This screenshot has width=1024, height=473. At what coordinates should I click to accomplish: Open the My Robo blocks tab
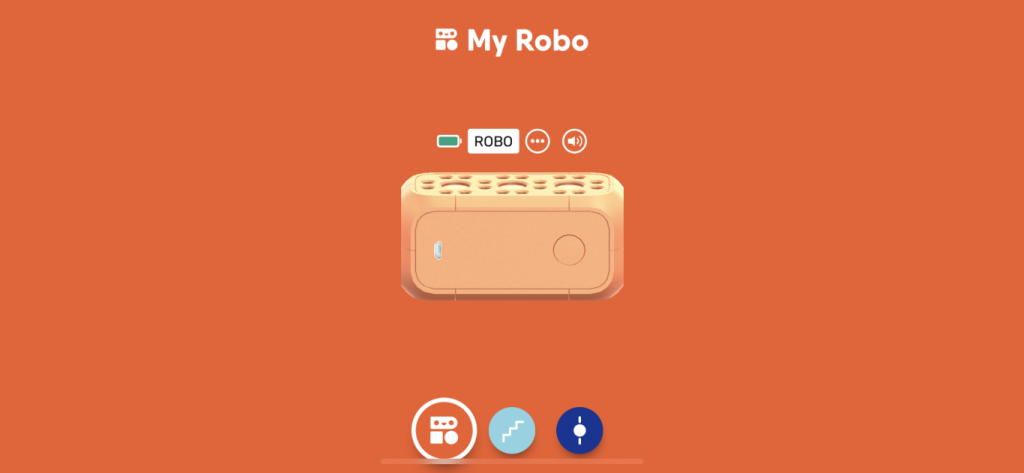tap(443, 430)
